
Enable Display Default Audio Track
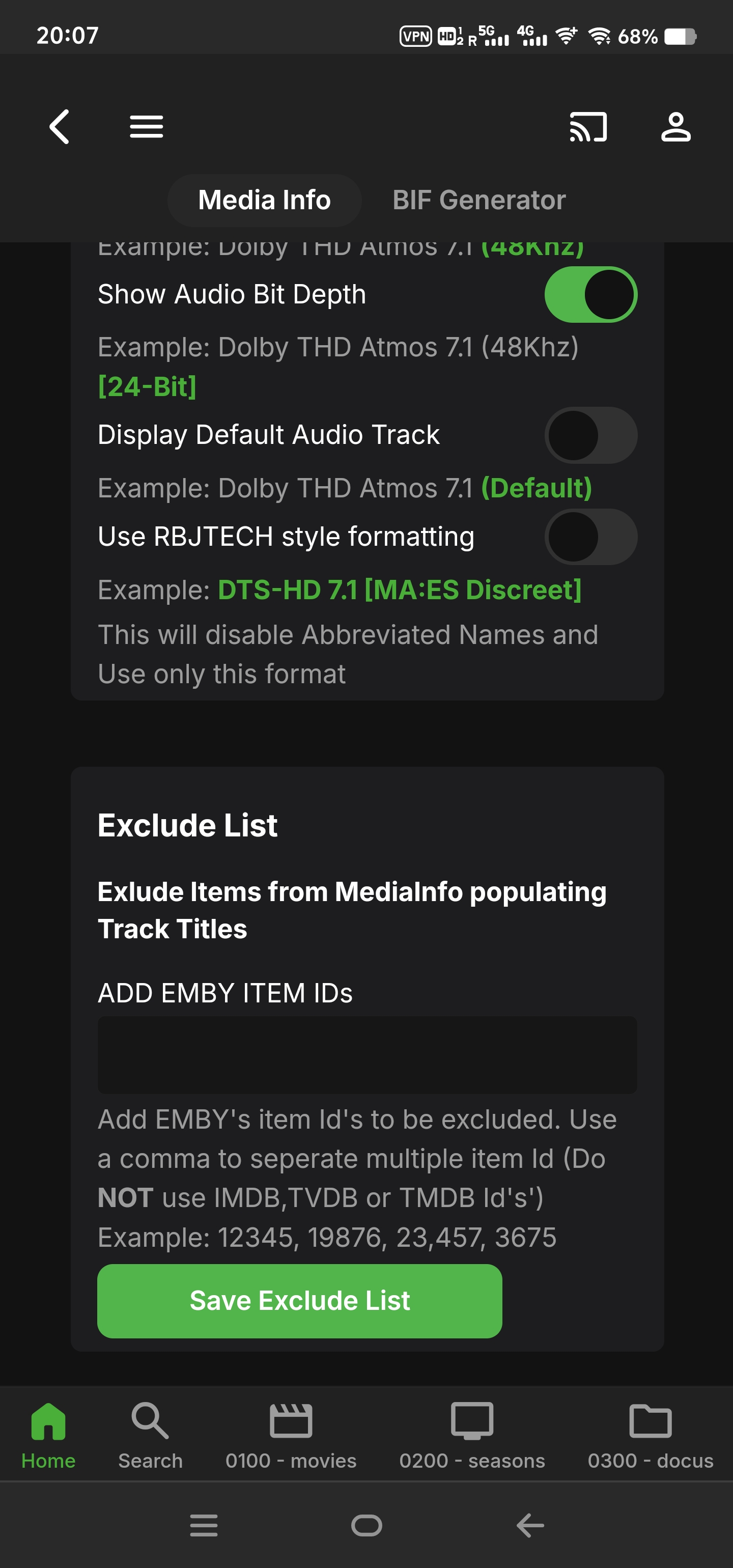pos(590,435)
